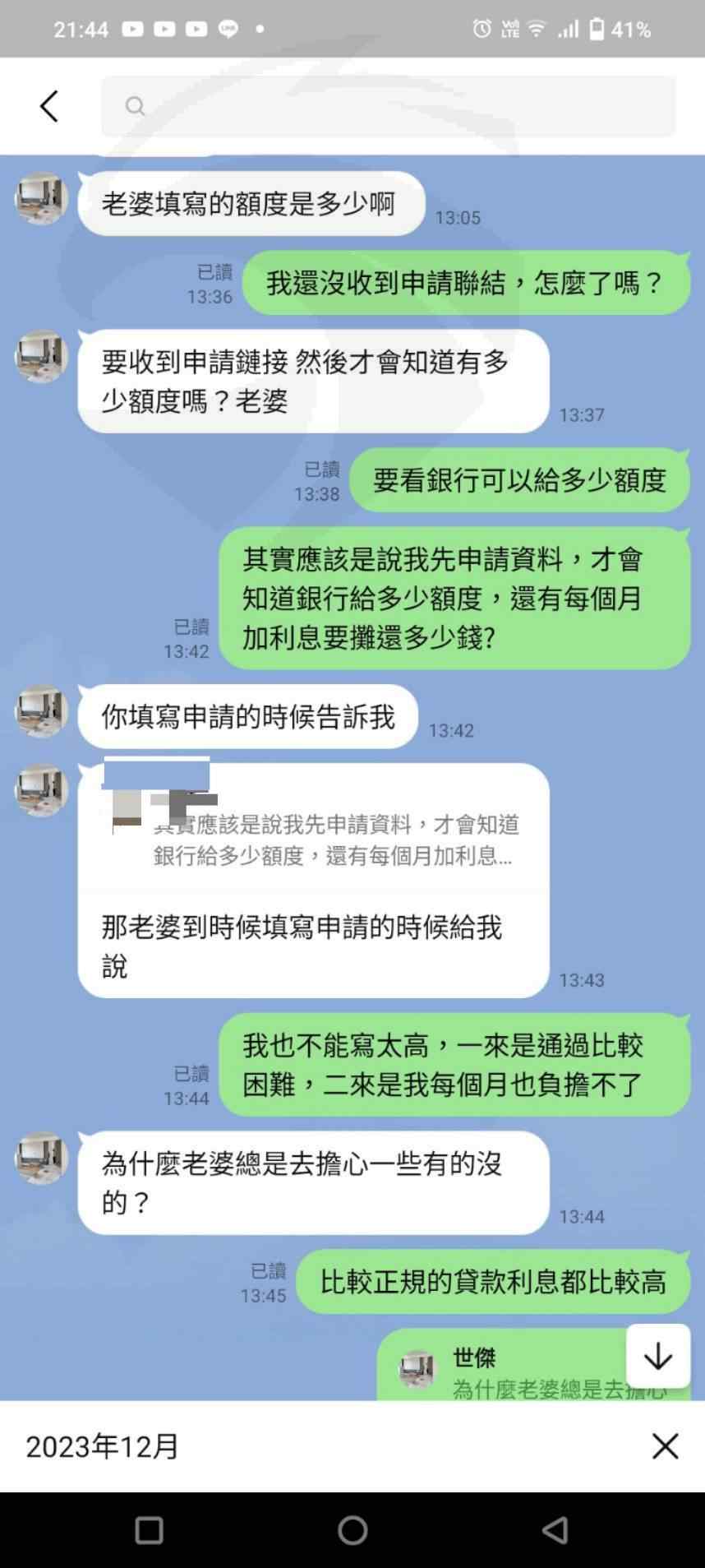Tap the Android home button
The width and height of the screenshot is (705, 1568).
coord(352,1530)
